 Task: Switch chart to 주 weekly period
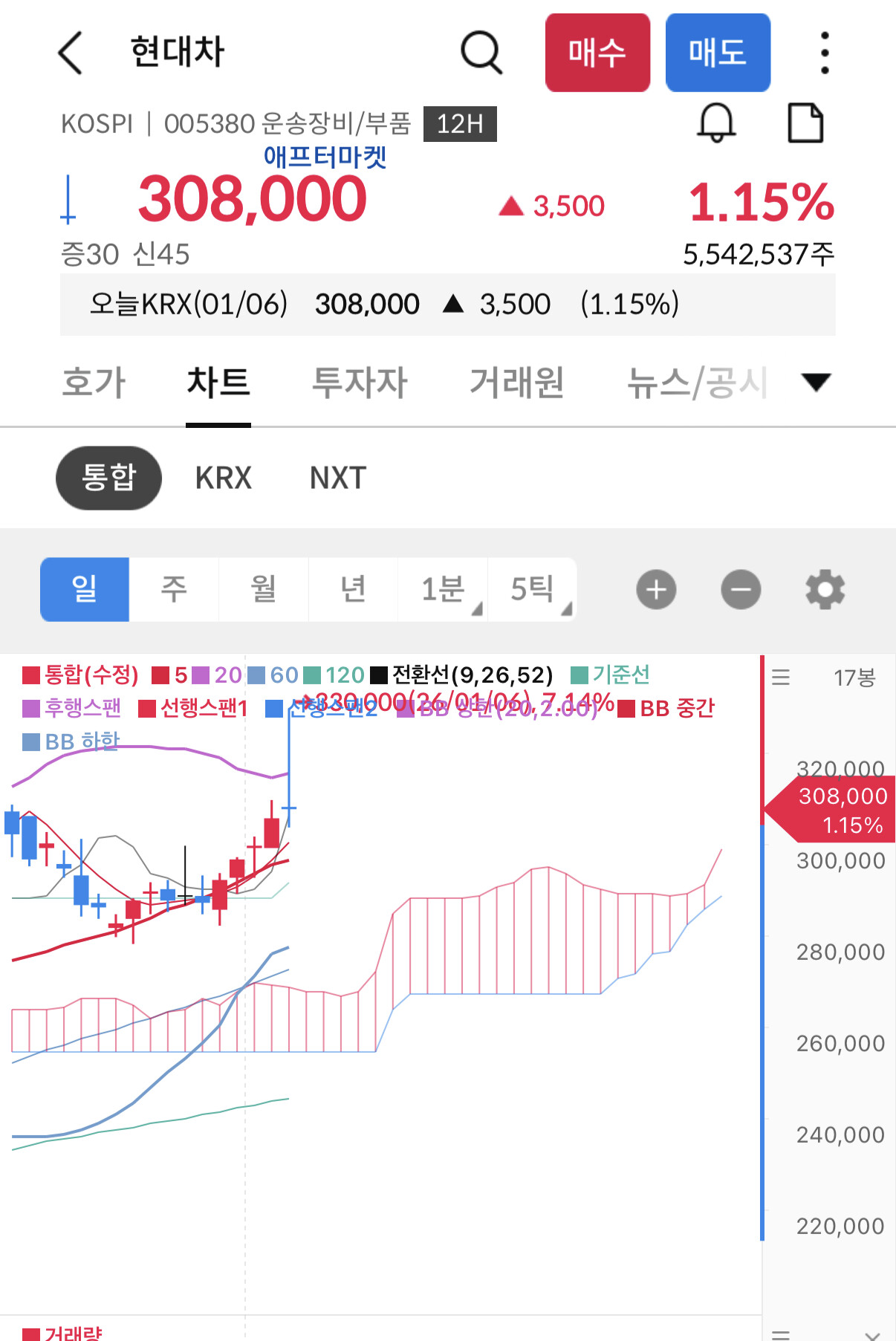(174, 589)
